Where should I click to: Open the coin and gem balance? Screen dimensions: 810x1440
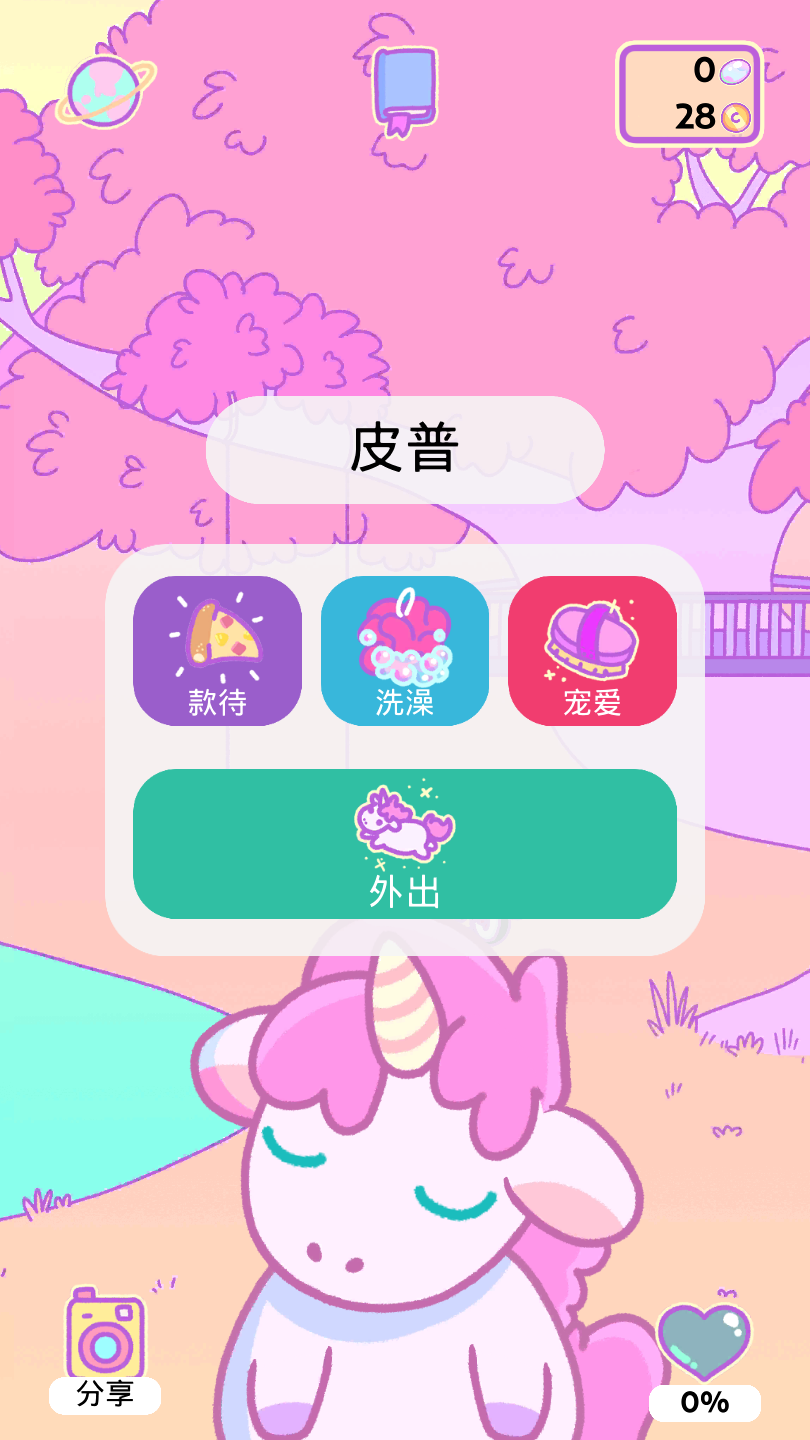point(690,94)
